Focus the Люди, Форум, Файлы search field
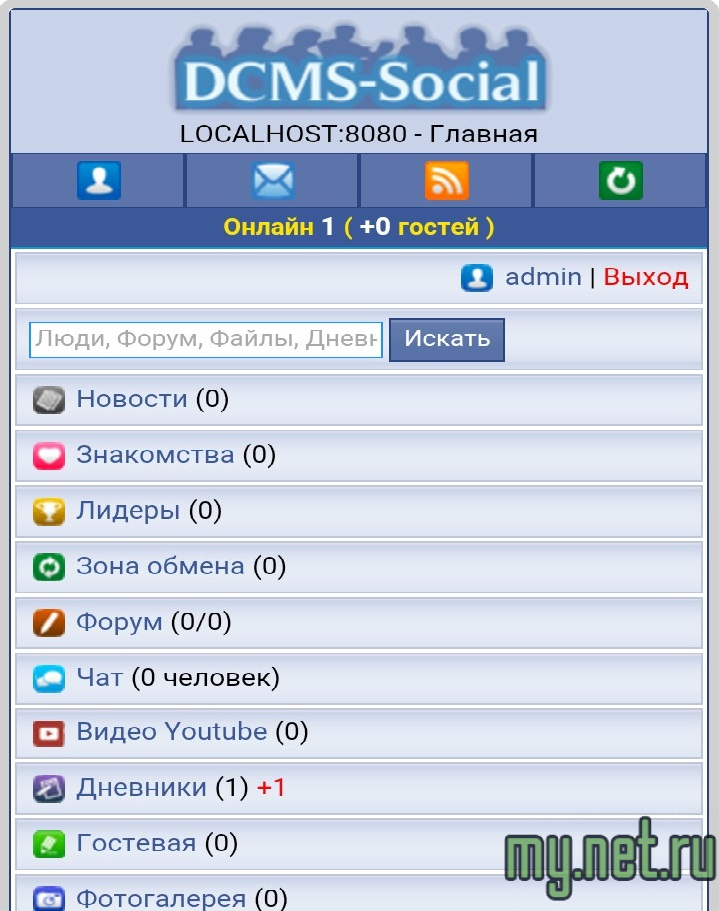Screen dimensions: 719x911 (x=206, y=339)
